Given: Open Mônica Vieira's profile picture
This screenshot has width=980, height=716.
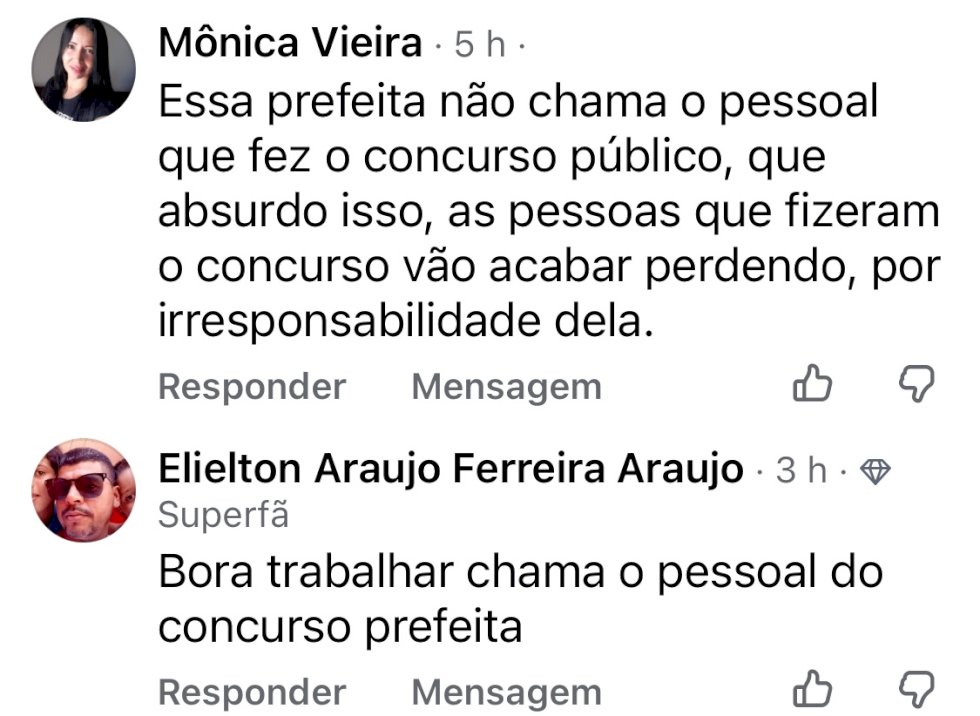Looking at the screenshot, I should [x=84, y=69].
